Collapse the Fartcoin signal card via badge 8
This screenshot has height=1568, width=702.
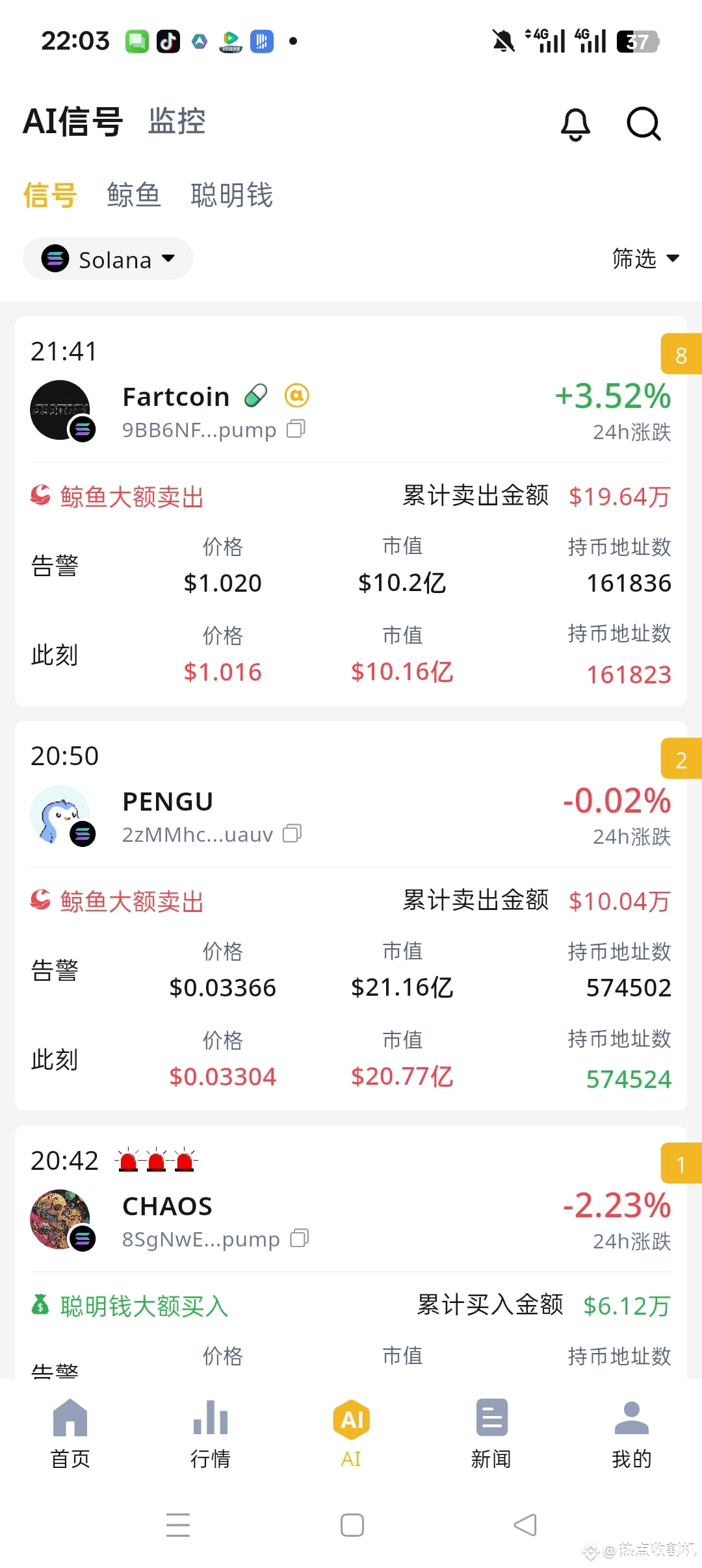coord(680,356)
